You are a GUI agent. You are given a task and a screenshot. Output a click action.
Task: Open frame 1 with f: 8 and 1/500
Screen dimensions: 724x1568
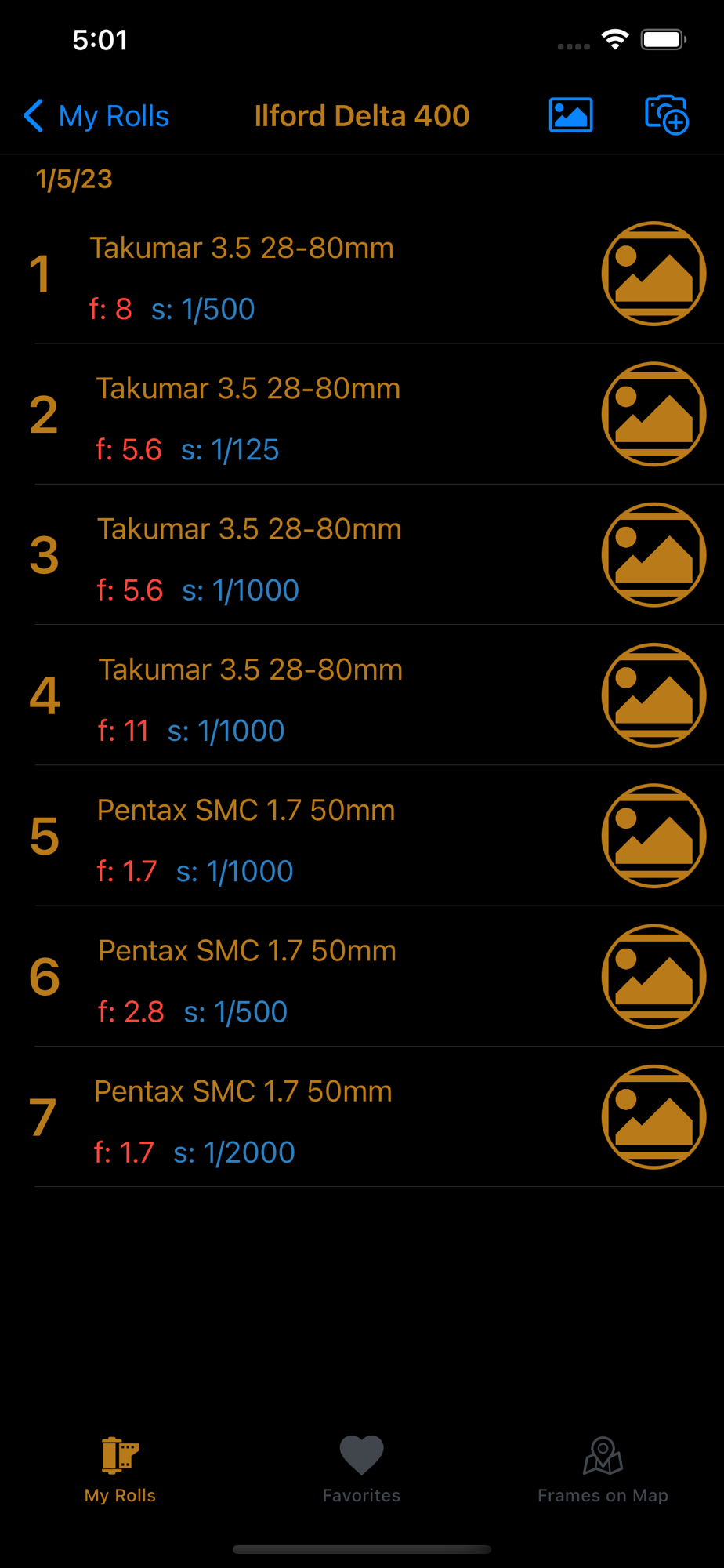click(x=362, y=274)
